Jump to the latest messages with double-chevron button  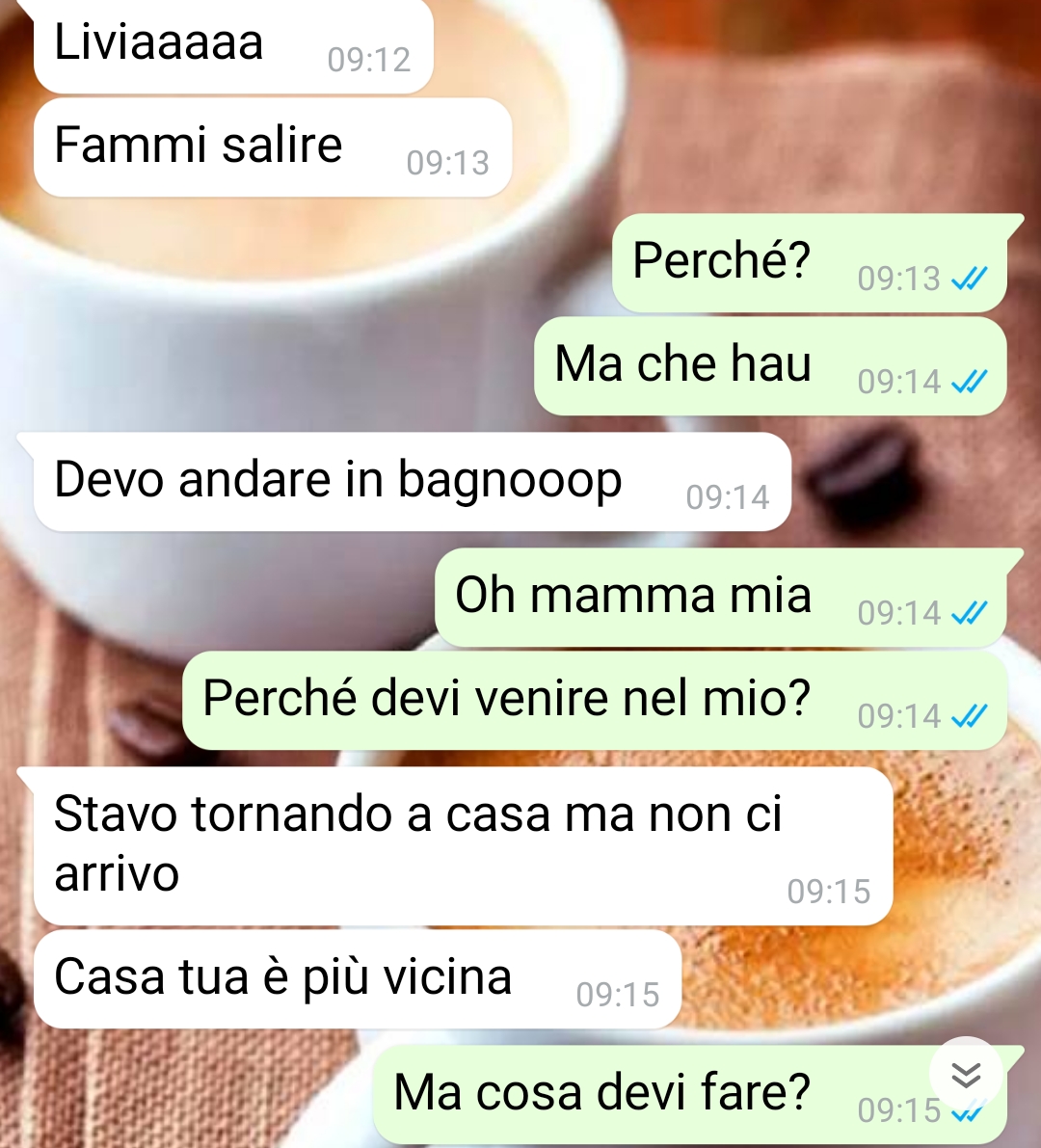tap(966, 1074)
